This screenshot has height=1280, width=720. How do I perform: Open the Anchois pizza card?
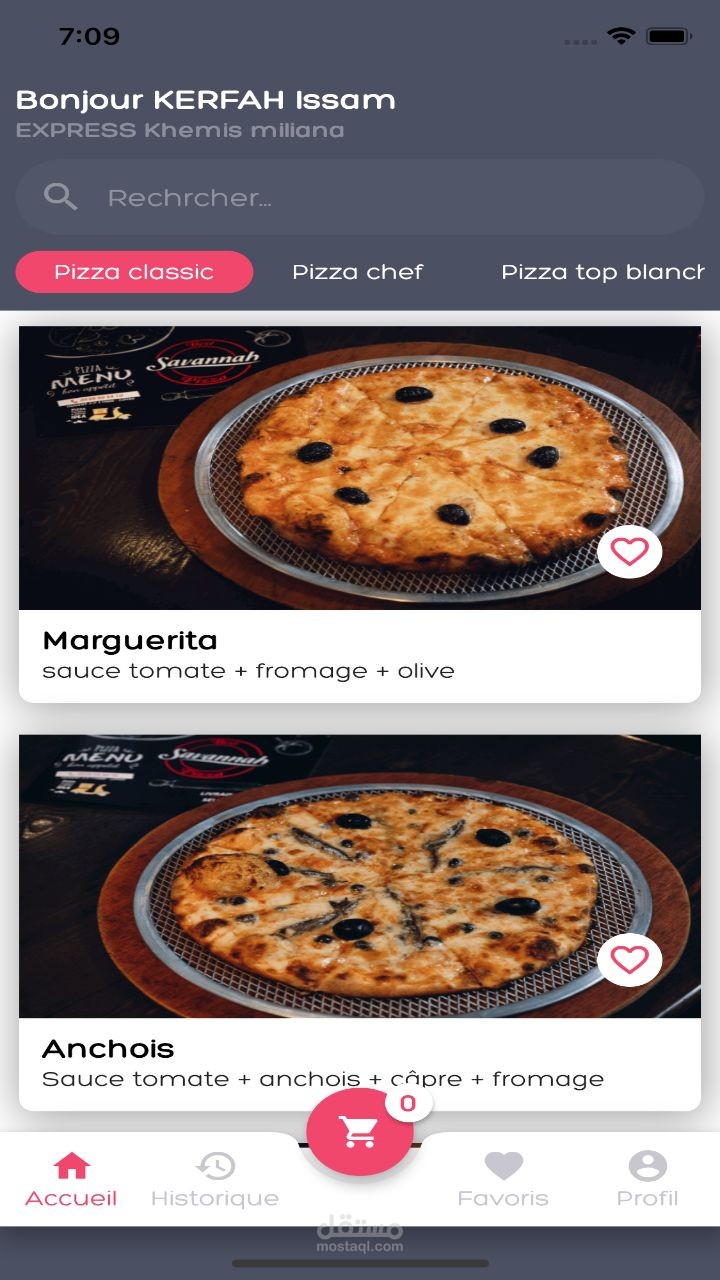tap(360, 922)
